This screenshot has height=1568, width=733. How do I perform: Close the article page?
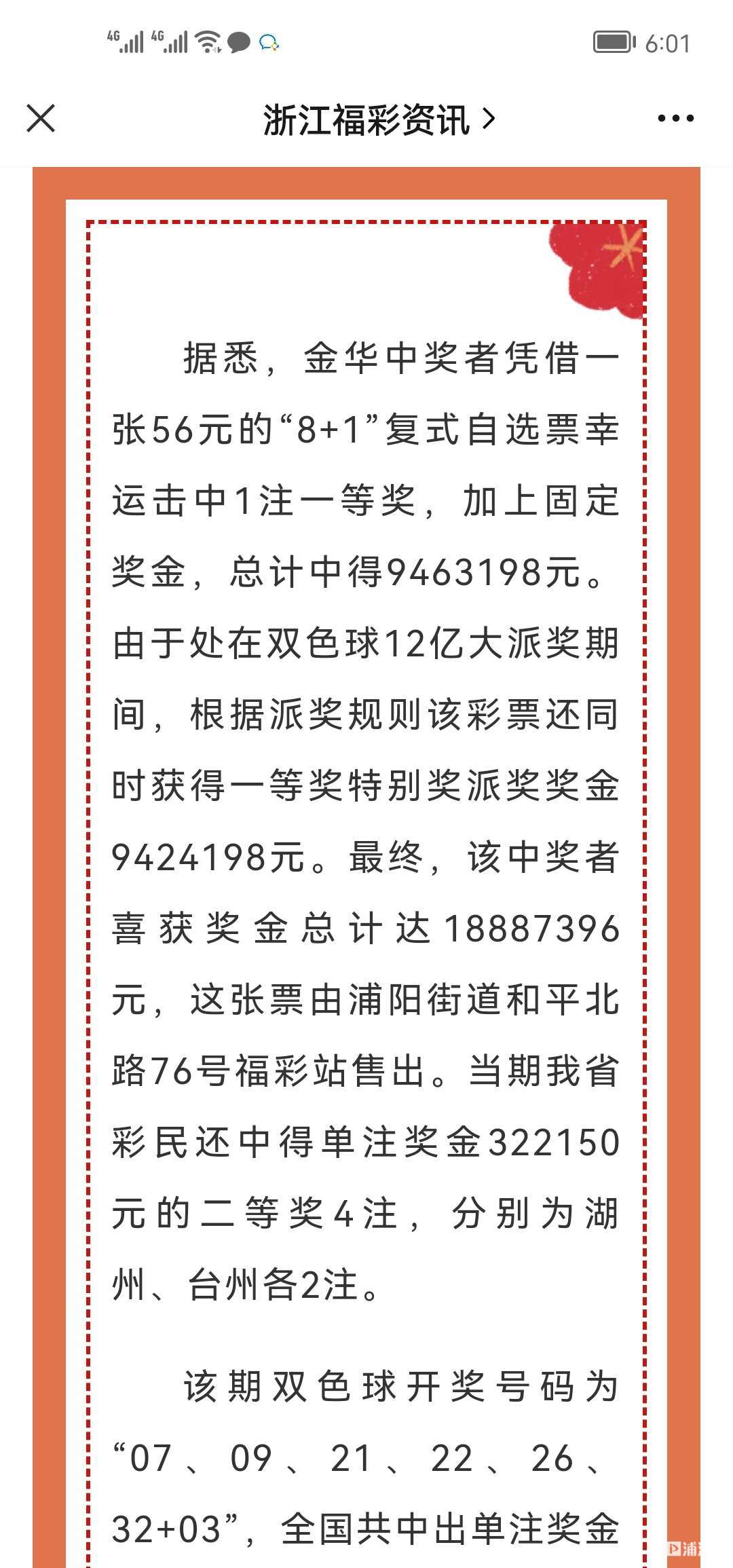pos(41,119)
